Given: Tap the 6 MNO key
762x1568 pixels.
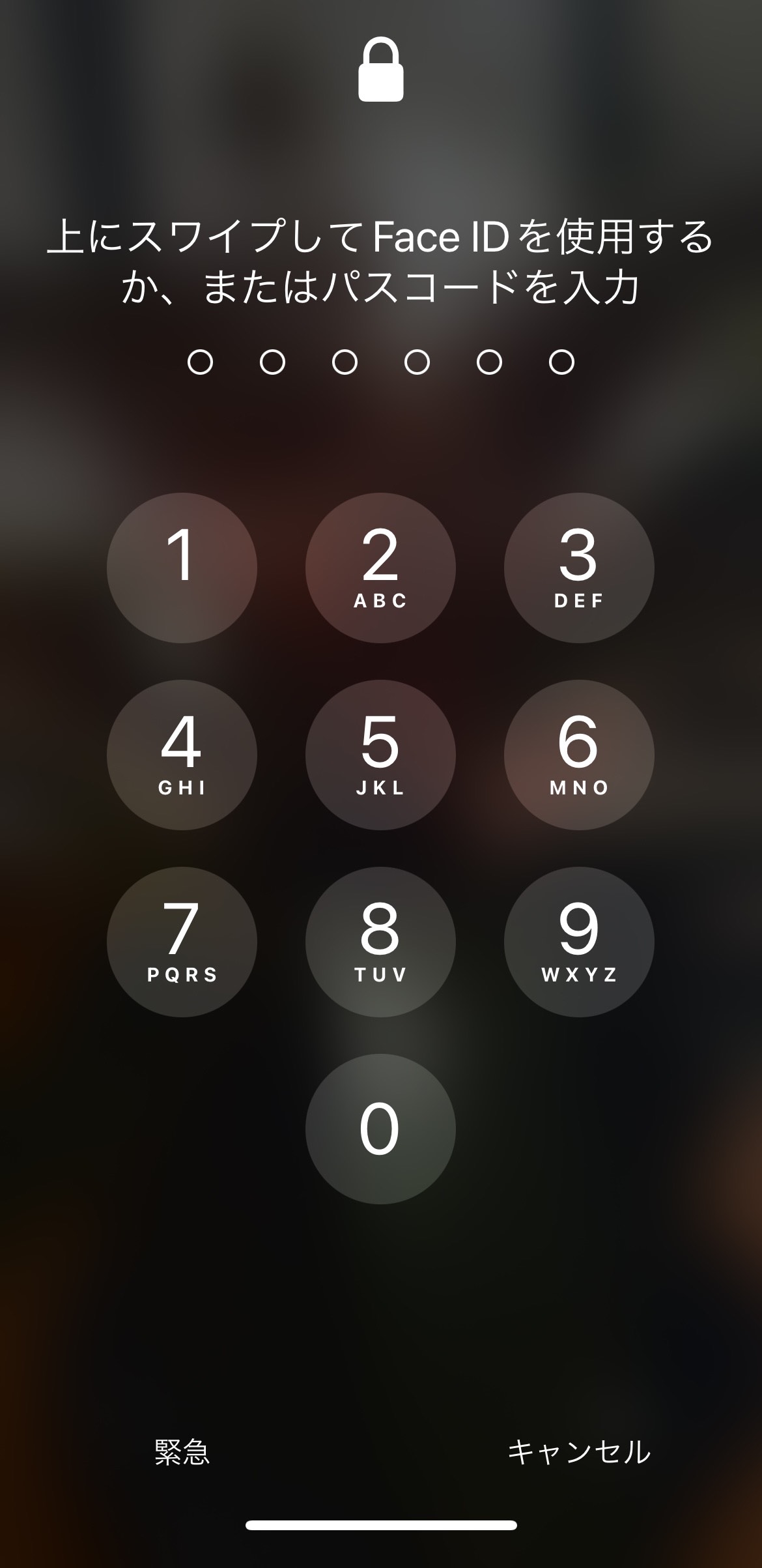Looking at the screenshot, I should tap(579, 755).
